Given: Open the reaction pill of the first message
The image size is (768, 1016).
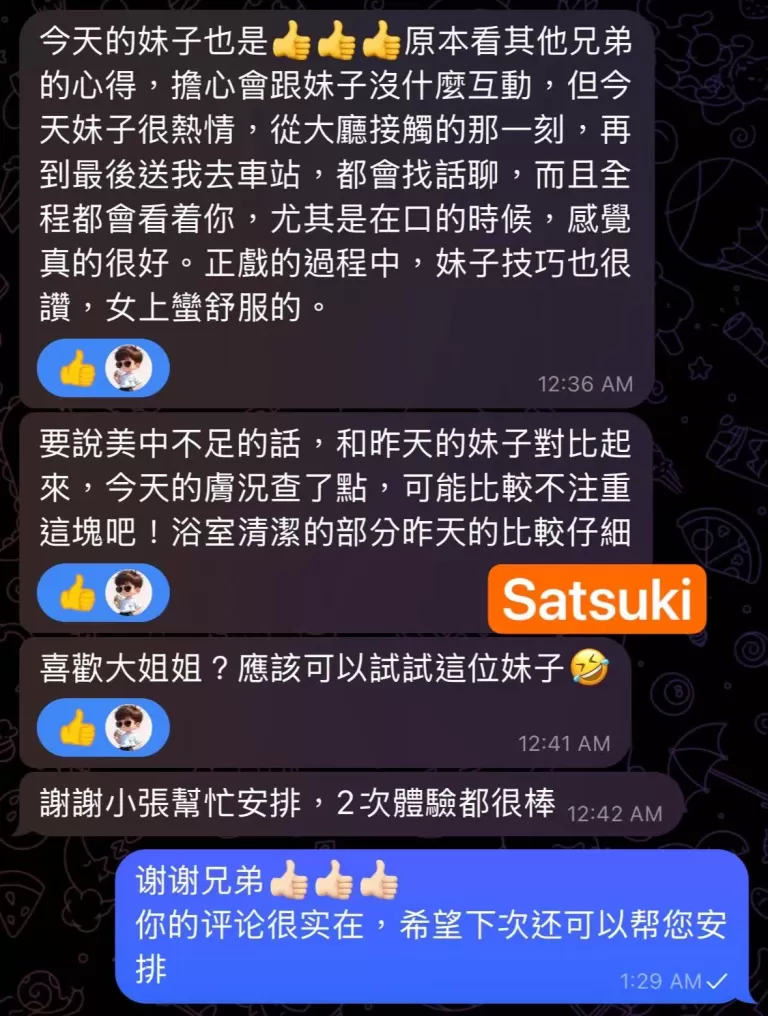Looking at the screenshot, I should [x=100, y=368].
